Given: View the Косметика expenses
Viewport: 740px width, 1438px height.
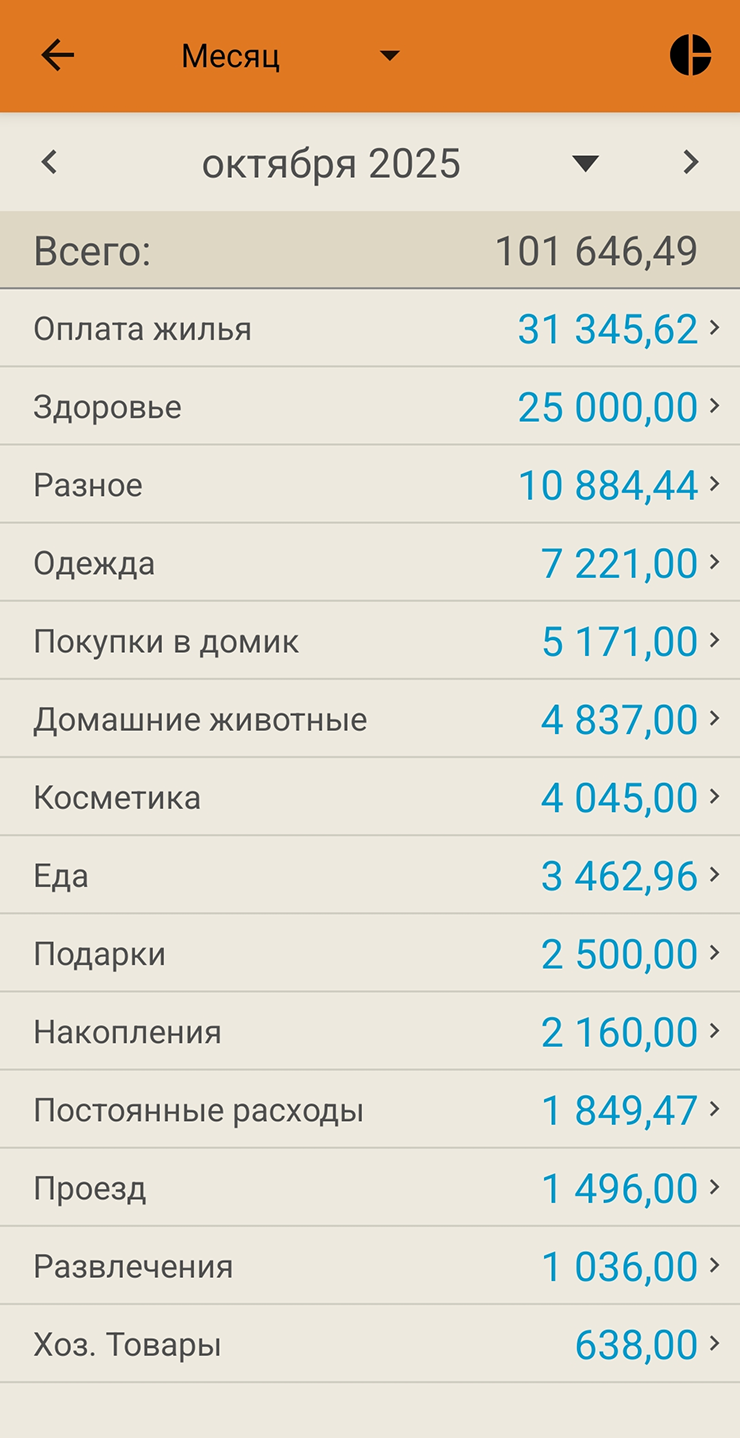Looking at the screenshot, I should (x=370, y=797).
